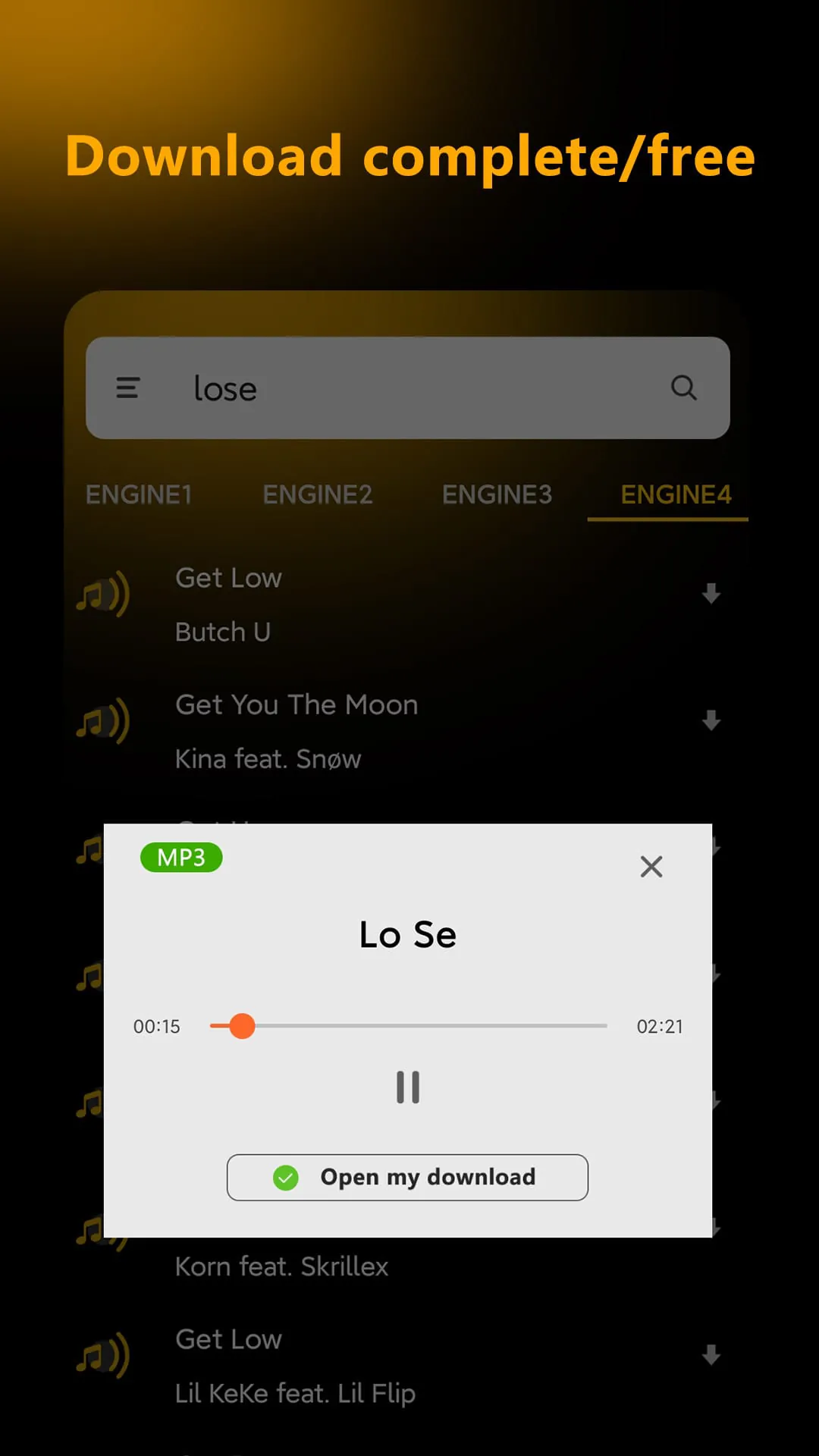Screen dimensions: 819x1456
Task: Switch to the ENGINE1 tab
Action: pyautogui.click(x=139, y=494)
